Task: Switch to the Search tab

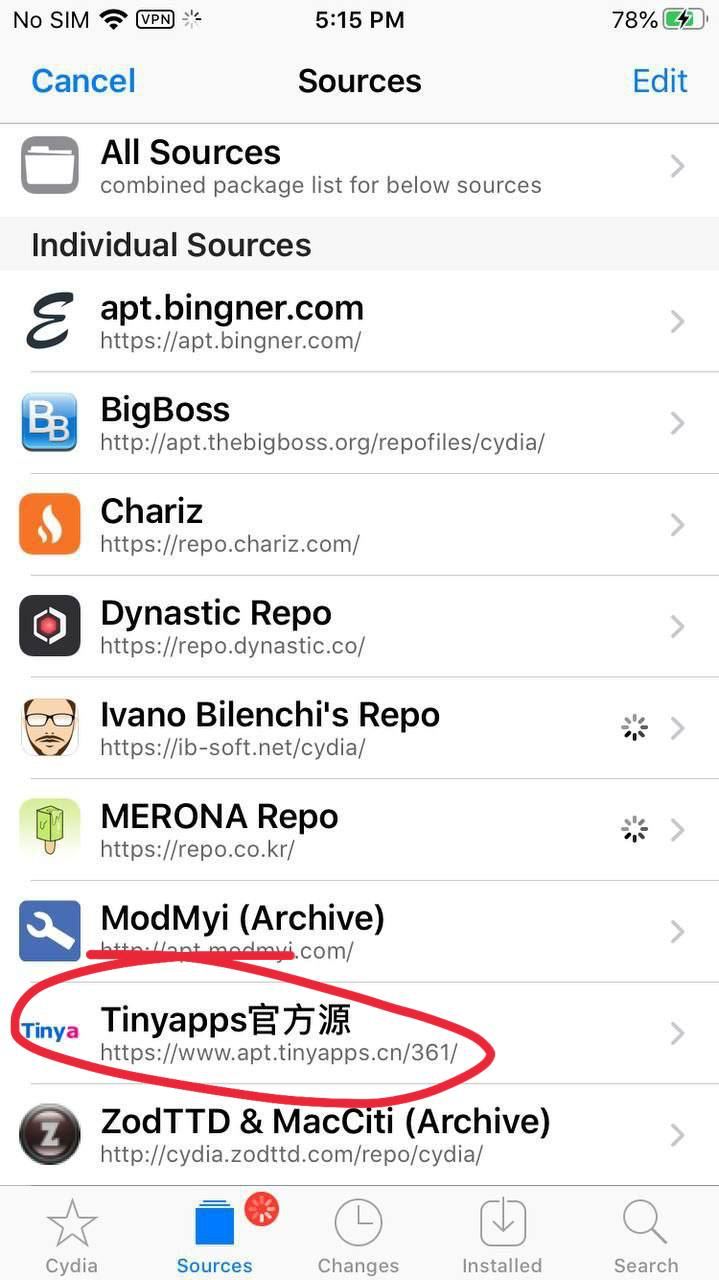Action: click(x=645, y=1236)
